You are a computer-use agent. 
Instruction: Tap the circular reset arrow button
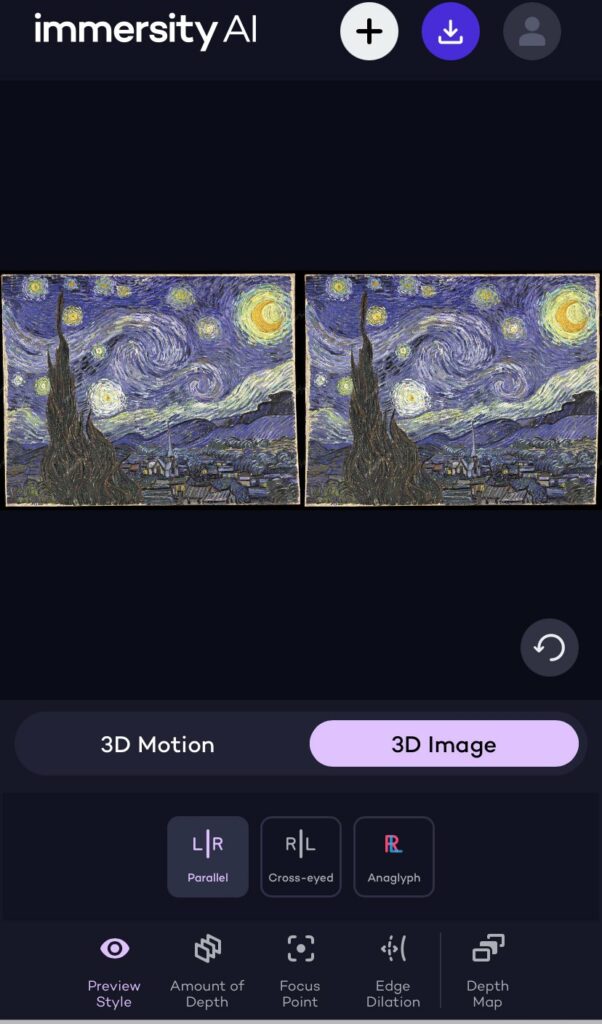pos(549,648)
